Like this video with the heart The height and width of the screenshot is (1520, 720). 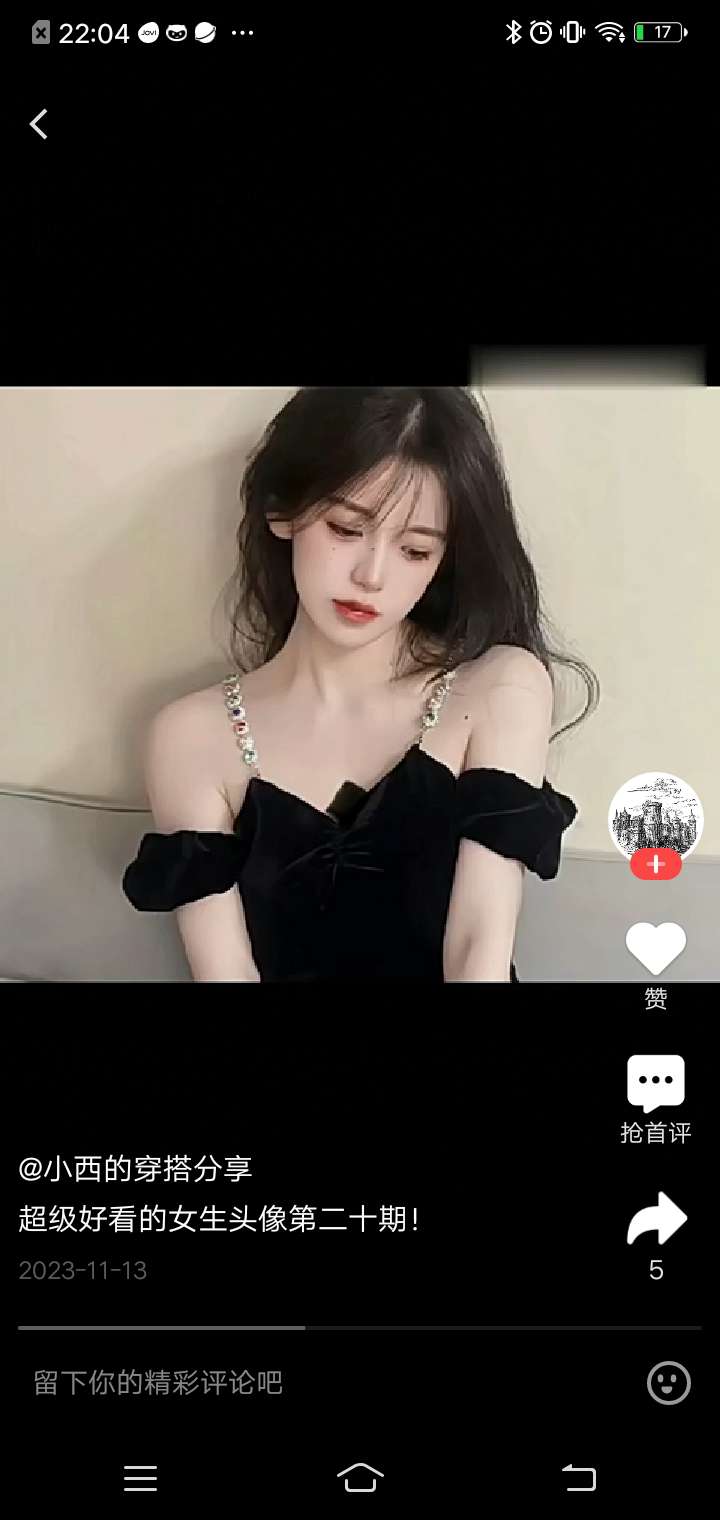(656, 949)
